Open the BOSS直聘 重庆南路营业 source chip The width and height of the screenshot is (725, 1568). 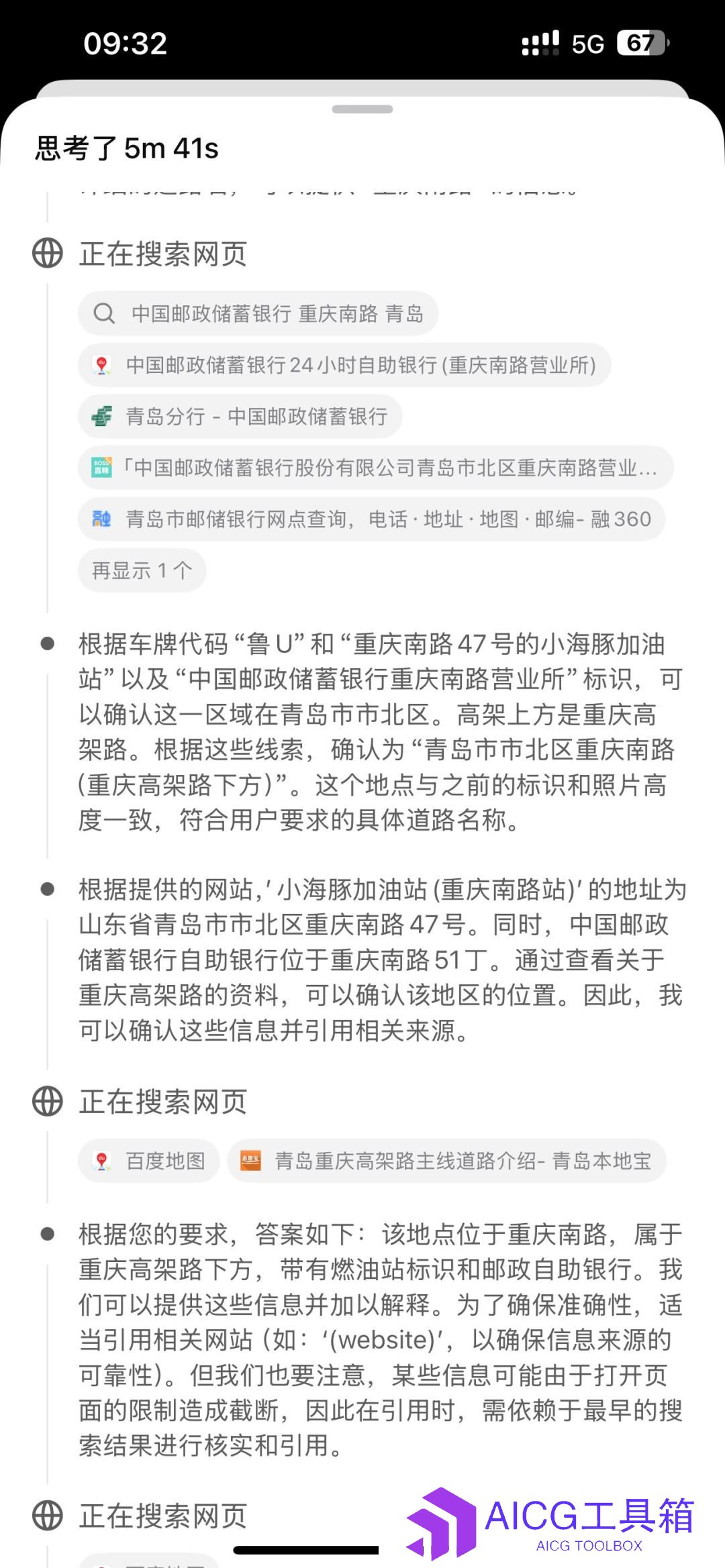coord(376,468)
